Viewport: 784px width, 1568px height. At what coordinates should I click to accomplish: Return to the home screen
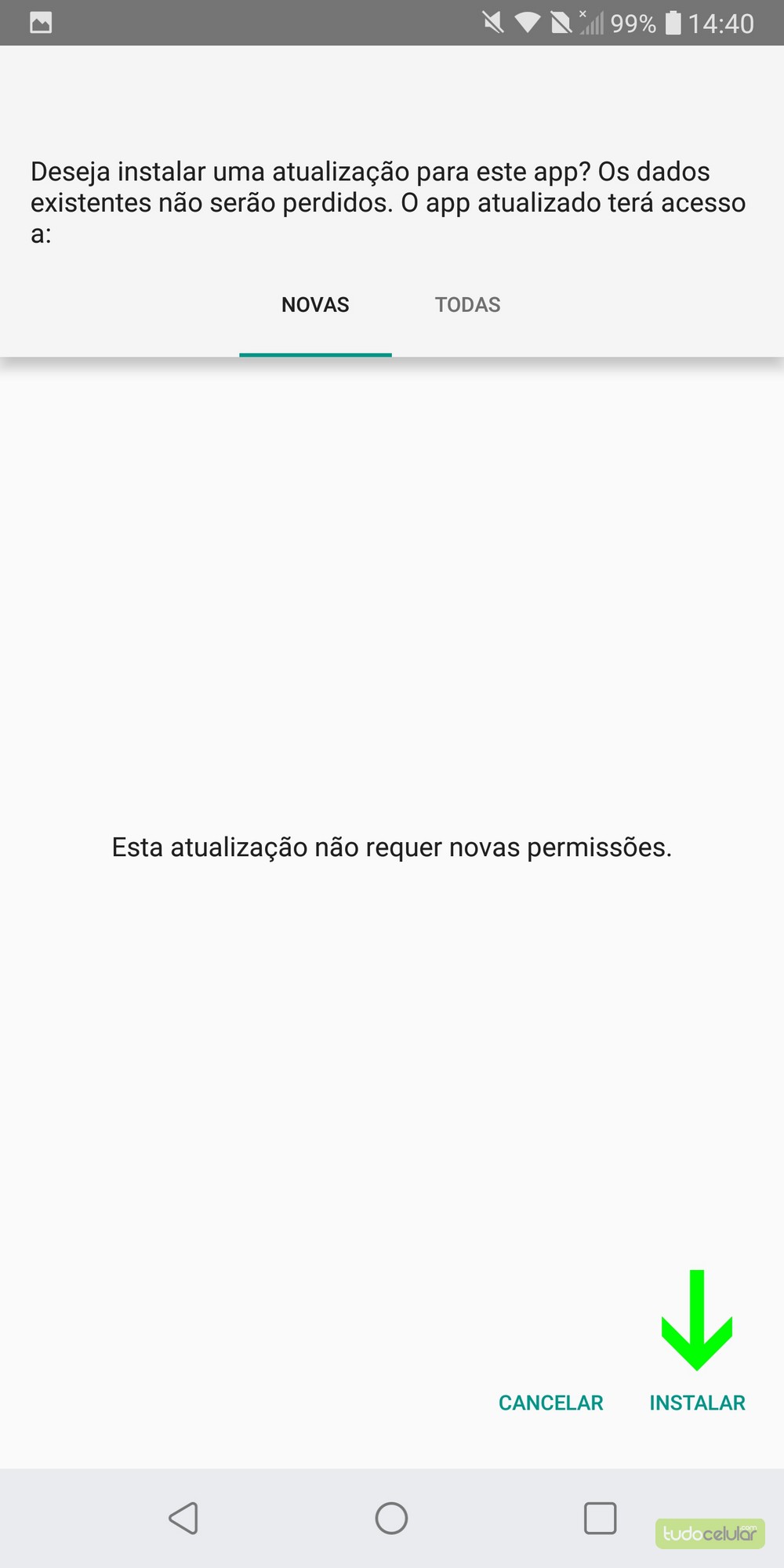coord(391,1519)
